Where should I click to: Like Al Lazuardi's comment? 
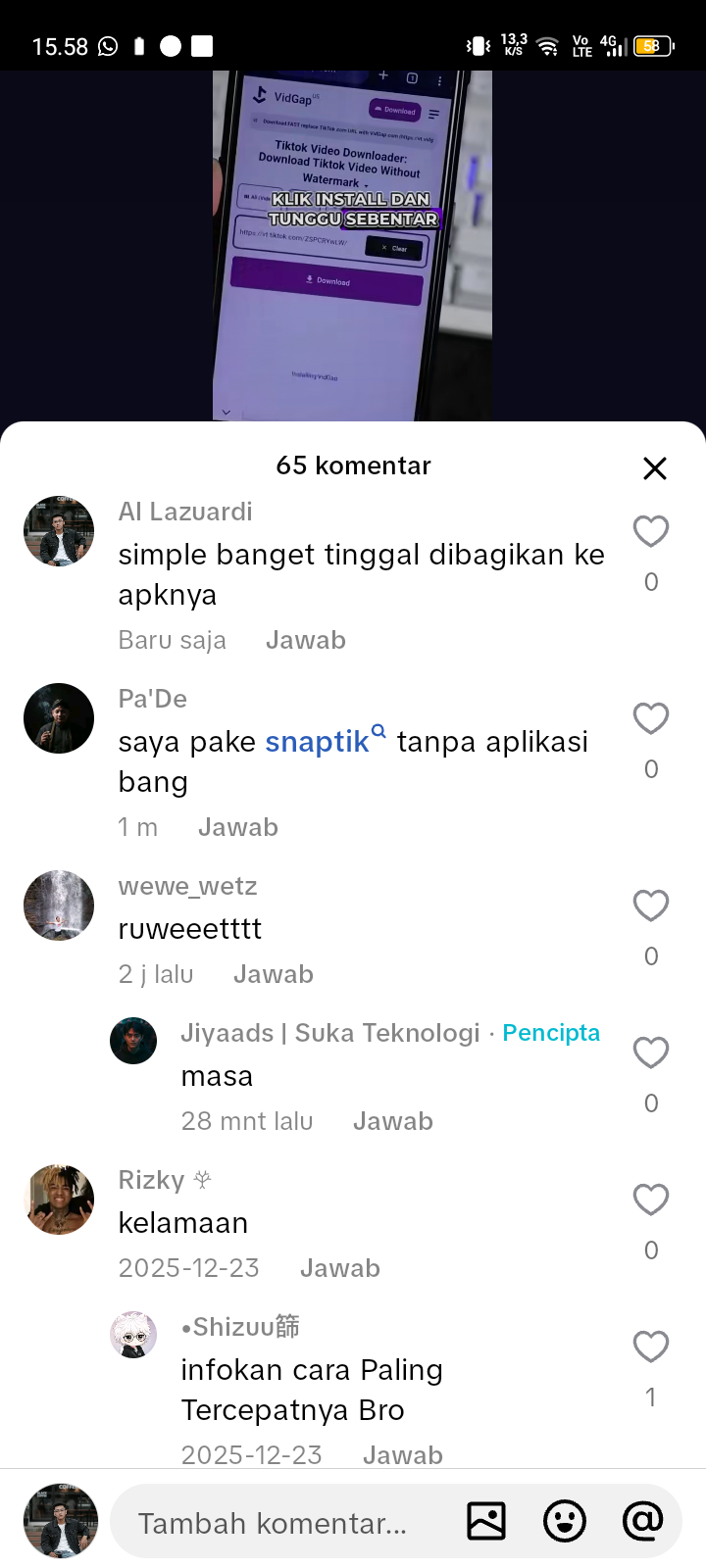pos(651,531)
